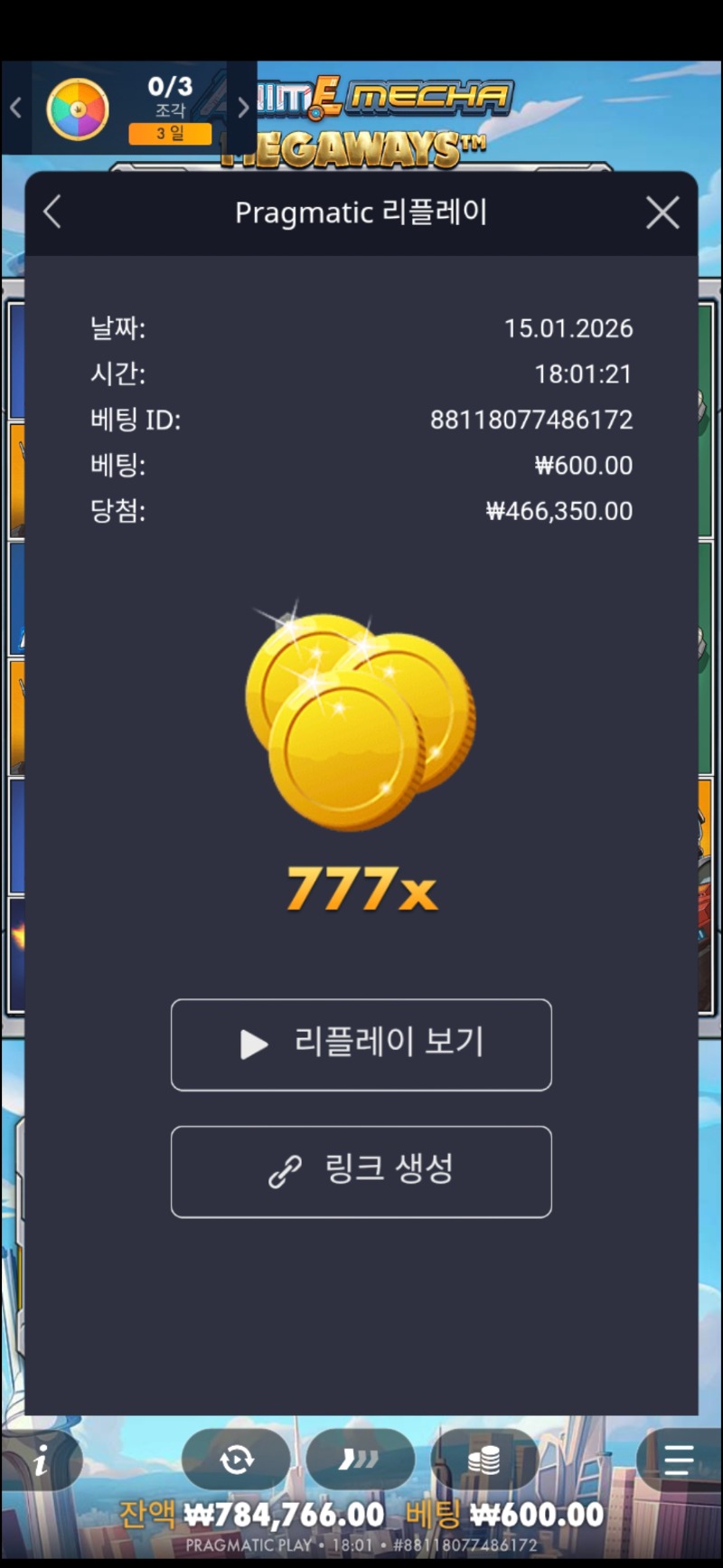Image resolution: width=723 pixels, height=1568 pixels.
Task: Tap the right arrow on promo widget
Action: tap(242, 109)
